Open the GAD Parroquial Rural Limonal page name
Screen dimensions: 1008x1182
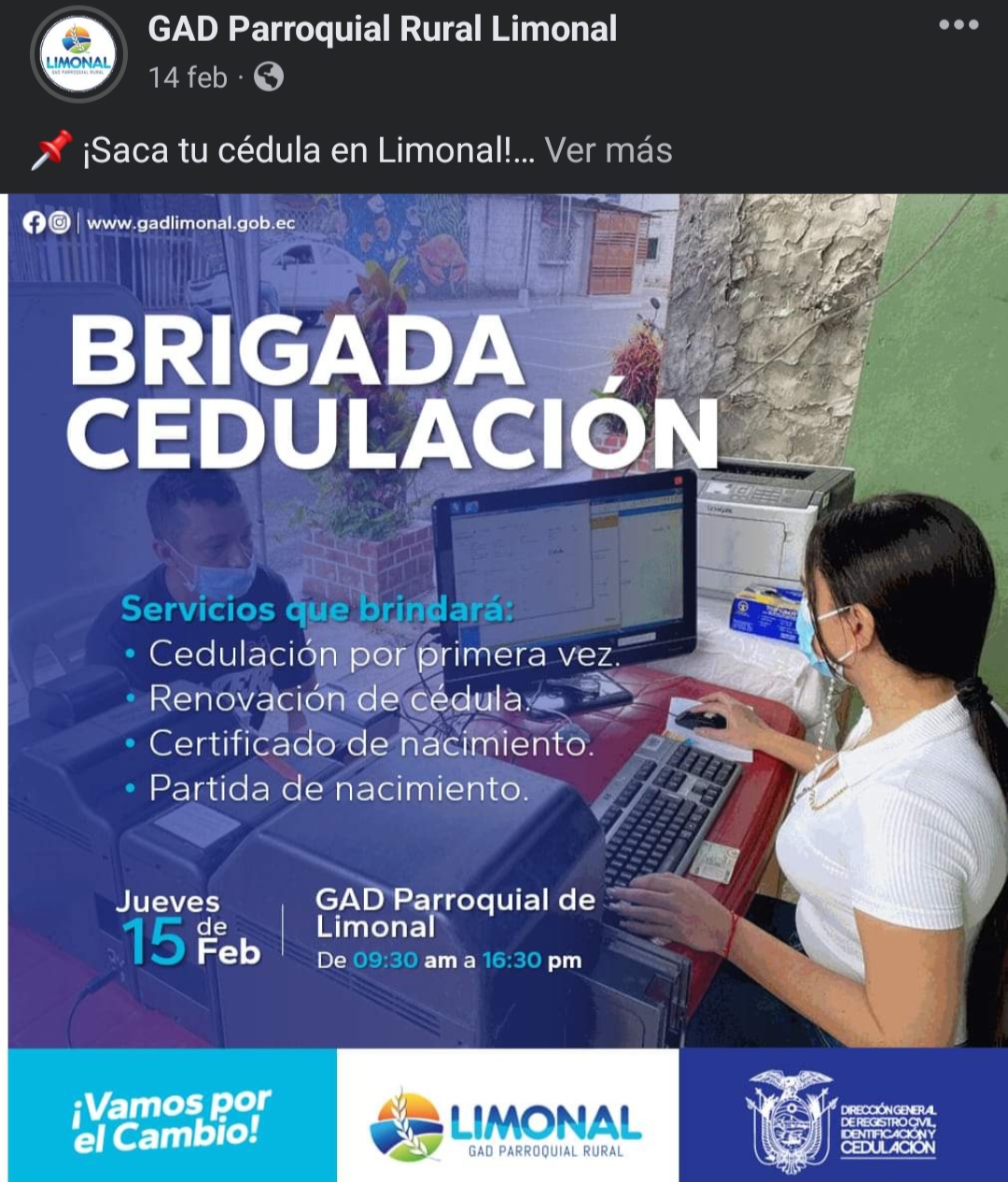(382, 29)
